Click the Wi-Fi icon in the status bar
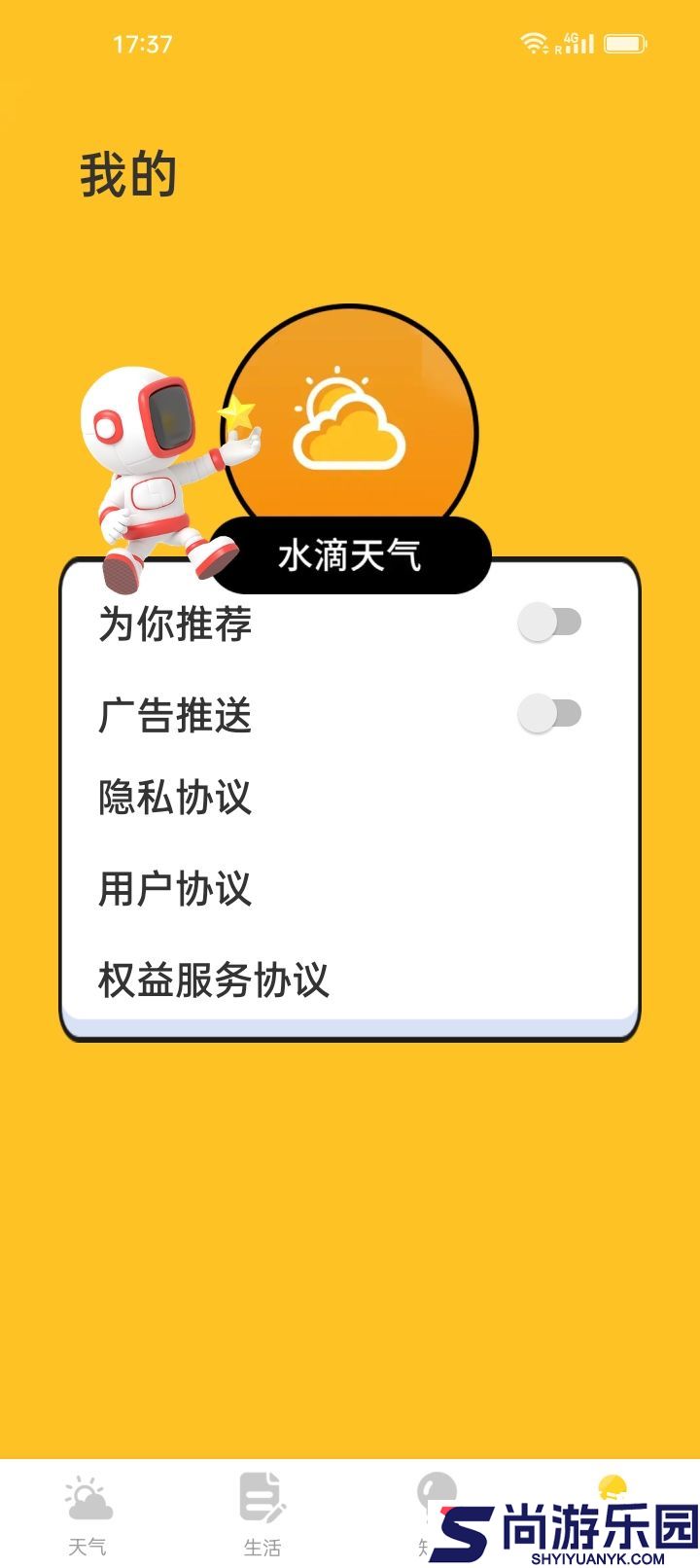 click(x=534, y=44)
